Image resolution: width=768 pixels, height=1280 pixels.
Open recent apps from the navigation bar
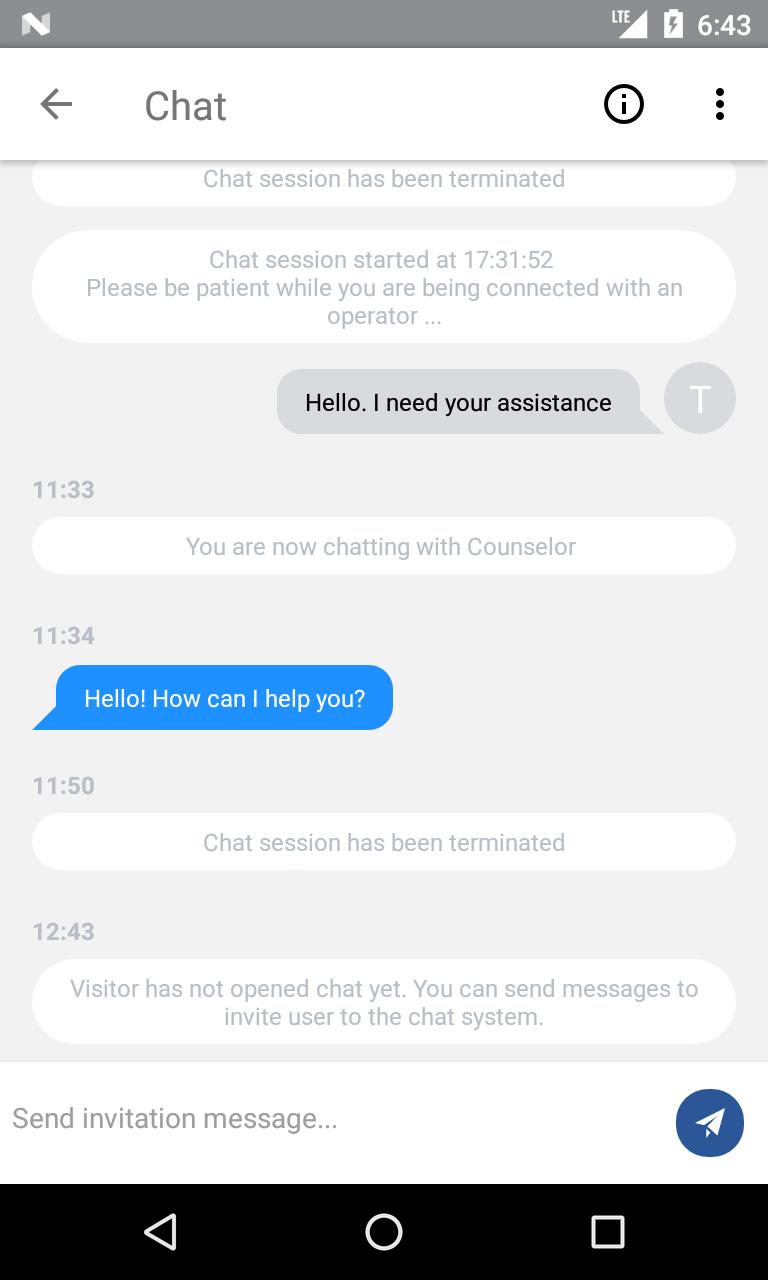tap(607, 1232)
